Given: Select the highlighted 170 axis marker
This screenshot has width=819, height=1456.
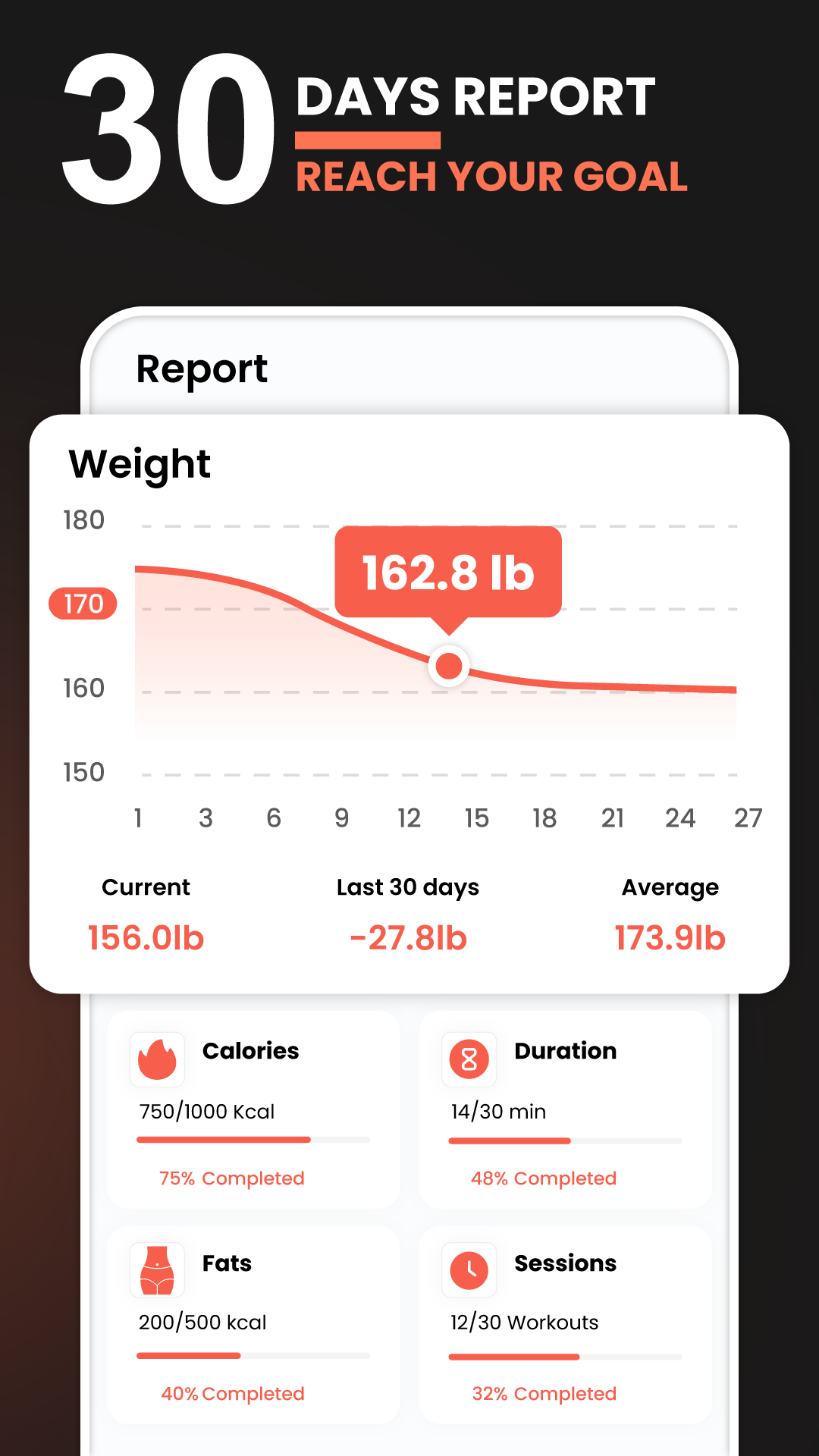Looking at the screenshot, I should pos(83,604).
